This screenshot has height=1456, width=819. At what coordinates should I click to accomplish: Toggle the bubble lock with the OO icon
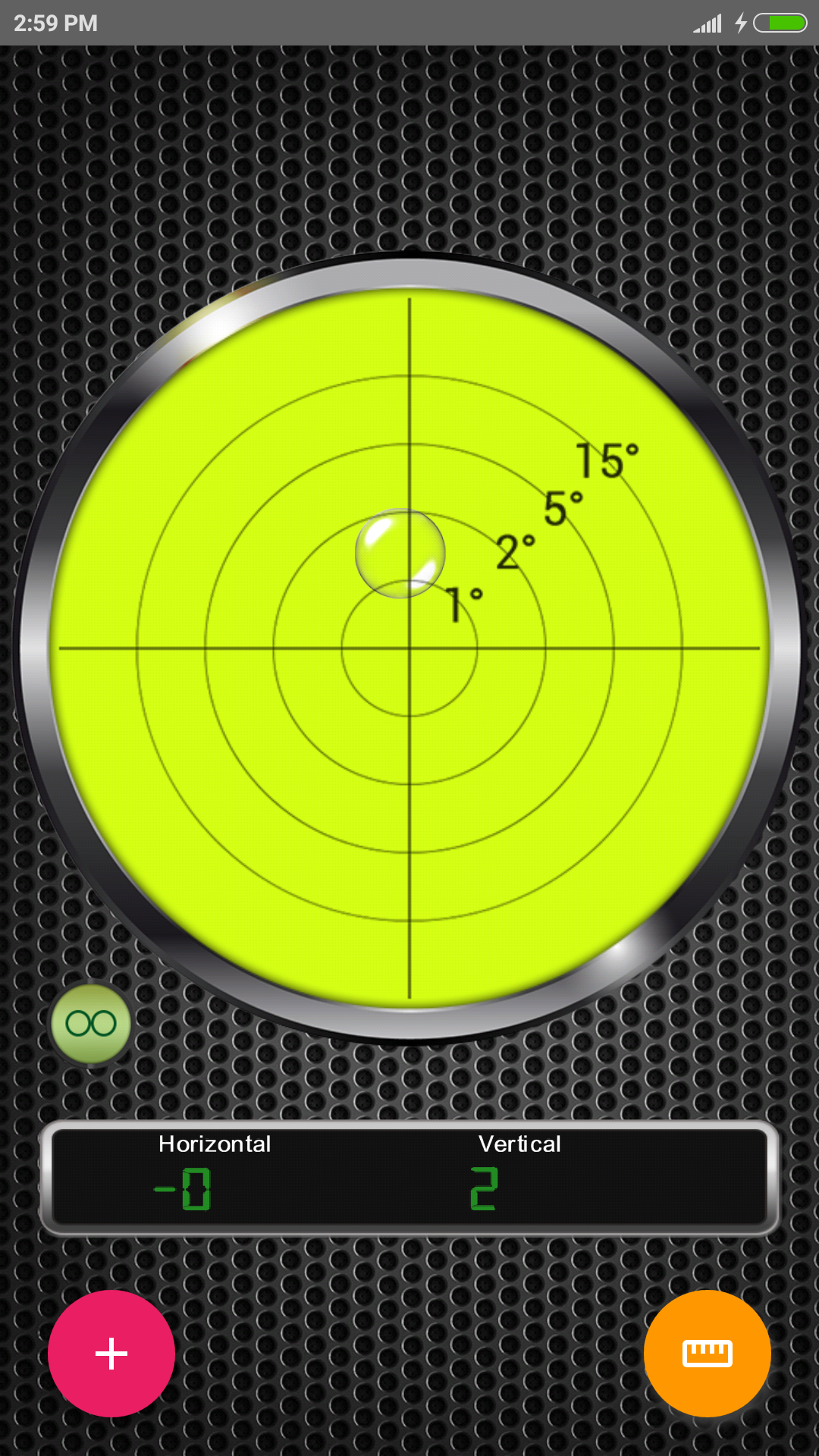coord(89,1022)
